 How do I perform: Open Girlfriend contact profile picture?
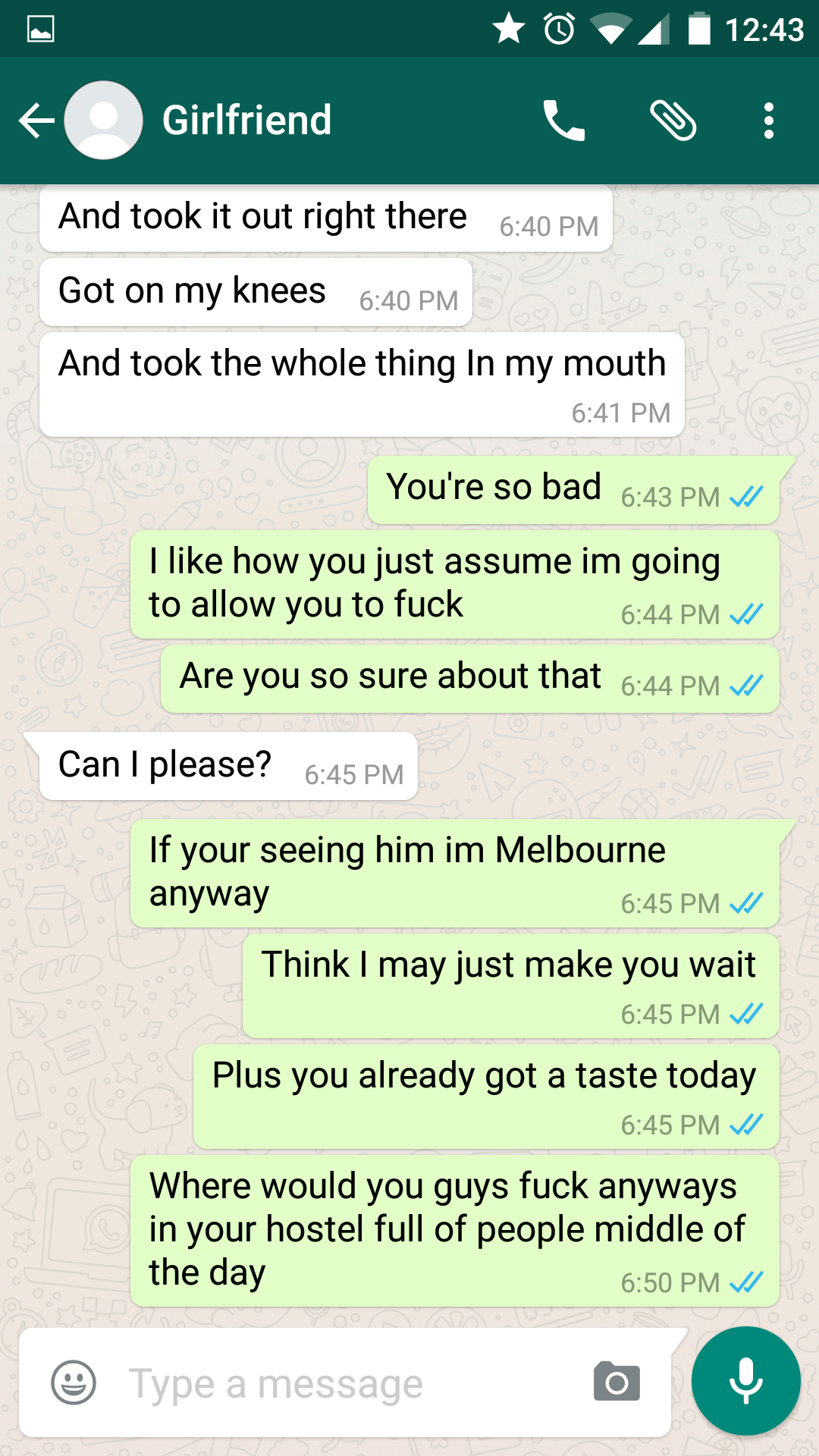(x=104, y=121)
